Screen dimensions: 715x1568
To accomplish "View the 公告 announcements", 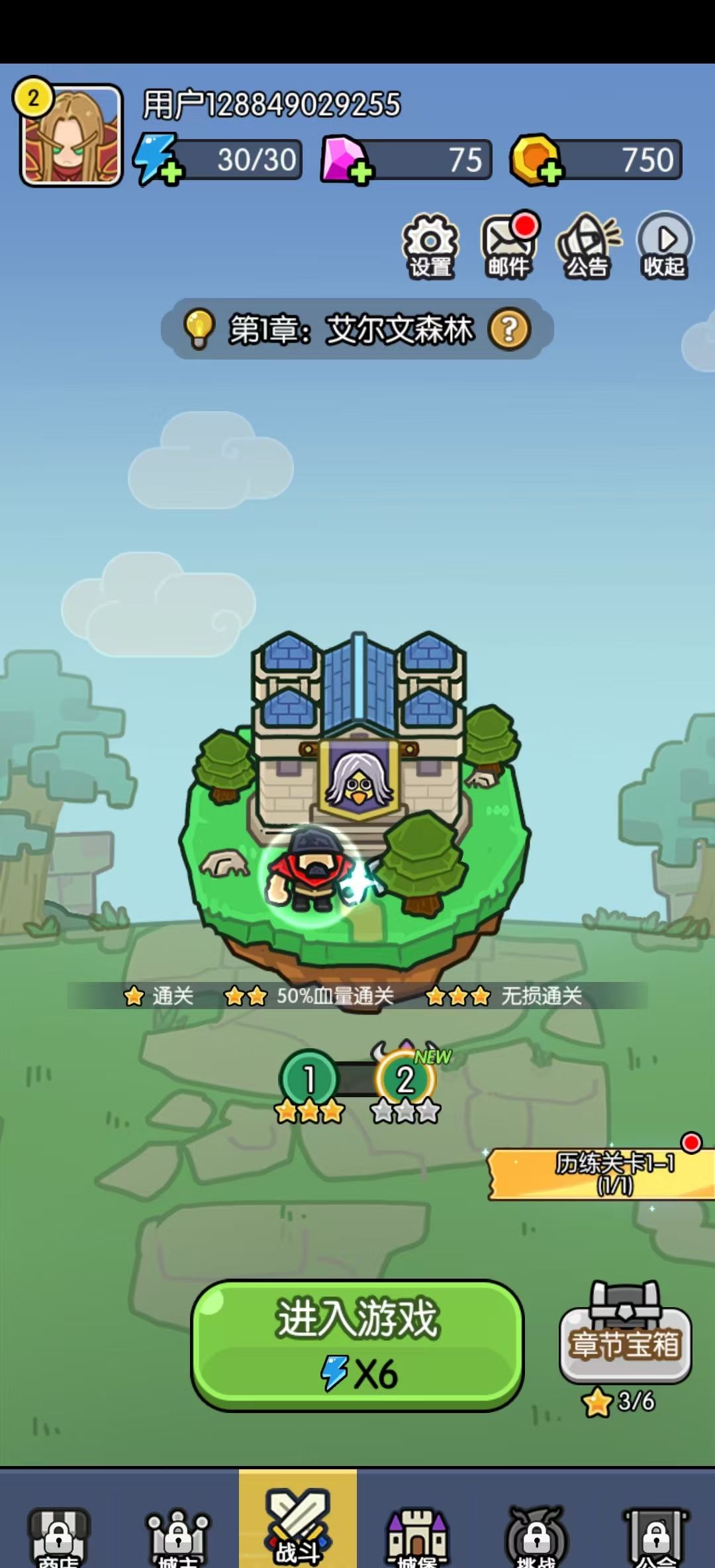I will 587,246.
